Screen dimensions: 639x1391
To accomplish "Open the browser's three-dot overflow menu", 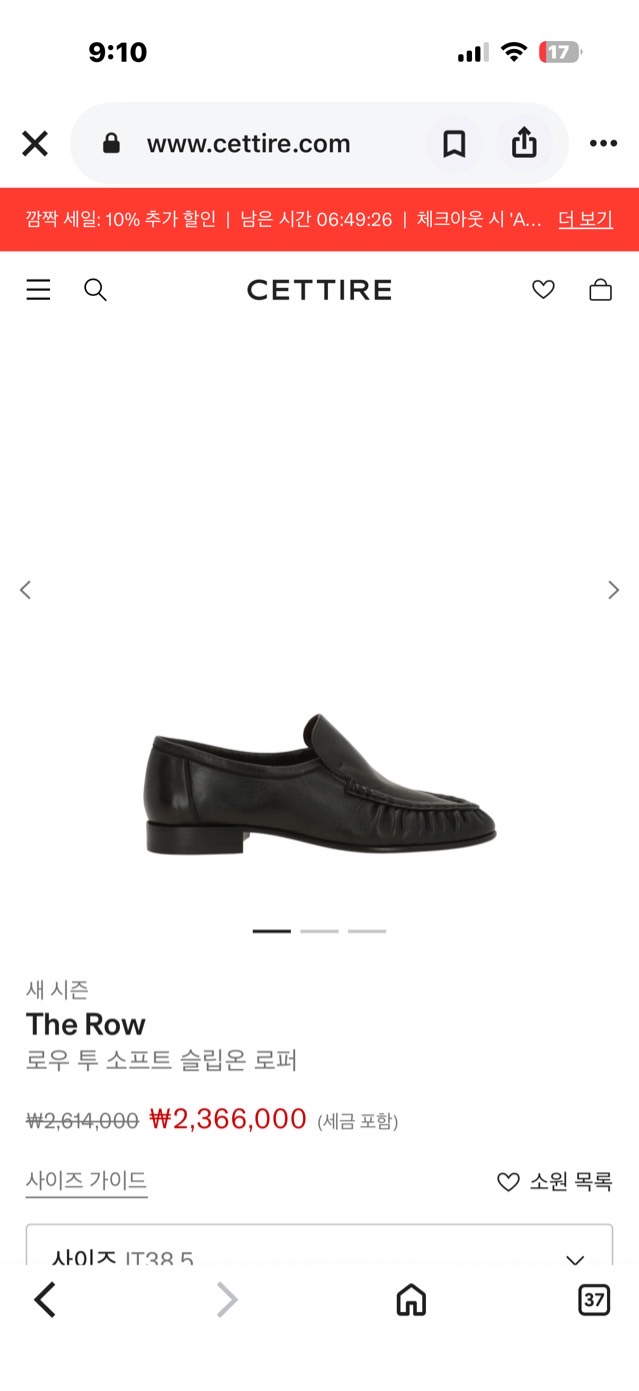I will tap(603, 144).
